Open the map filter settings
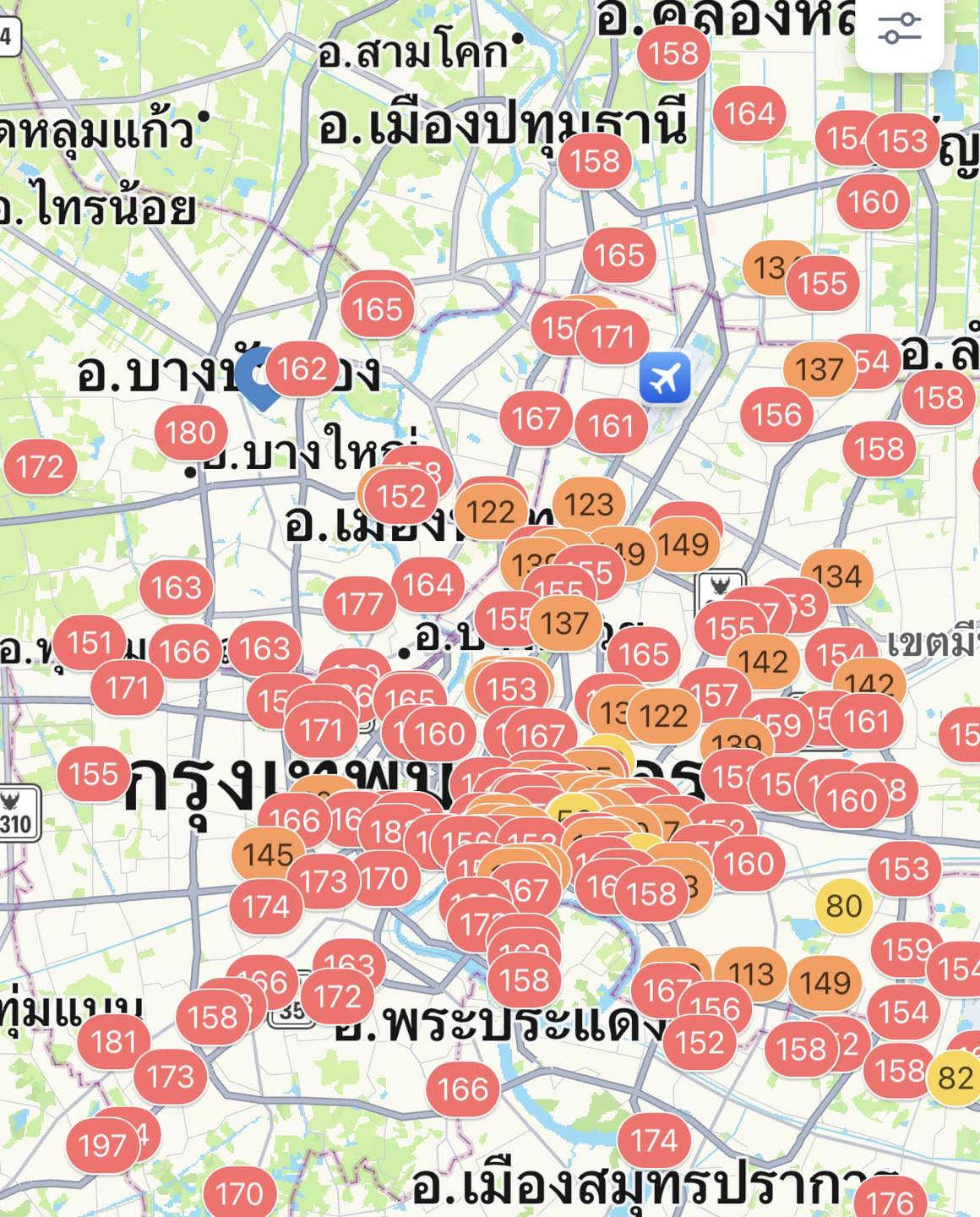Screen dimensions: 980x1217 click(899, 29)
